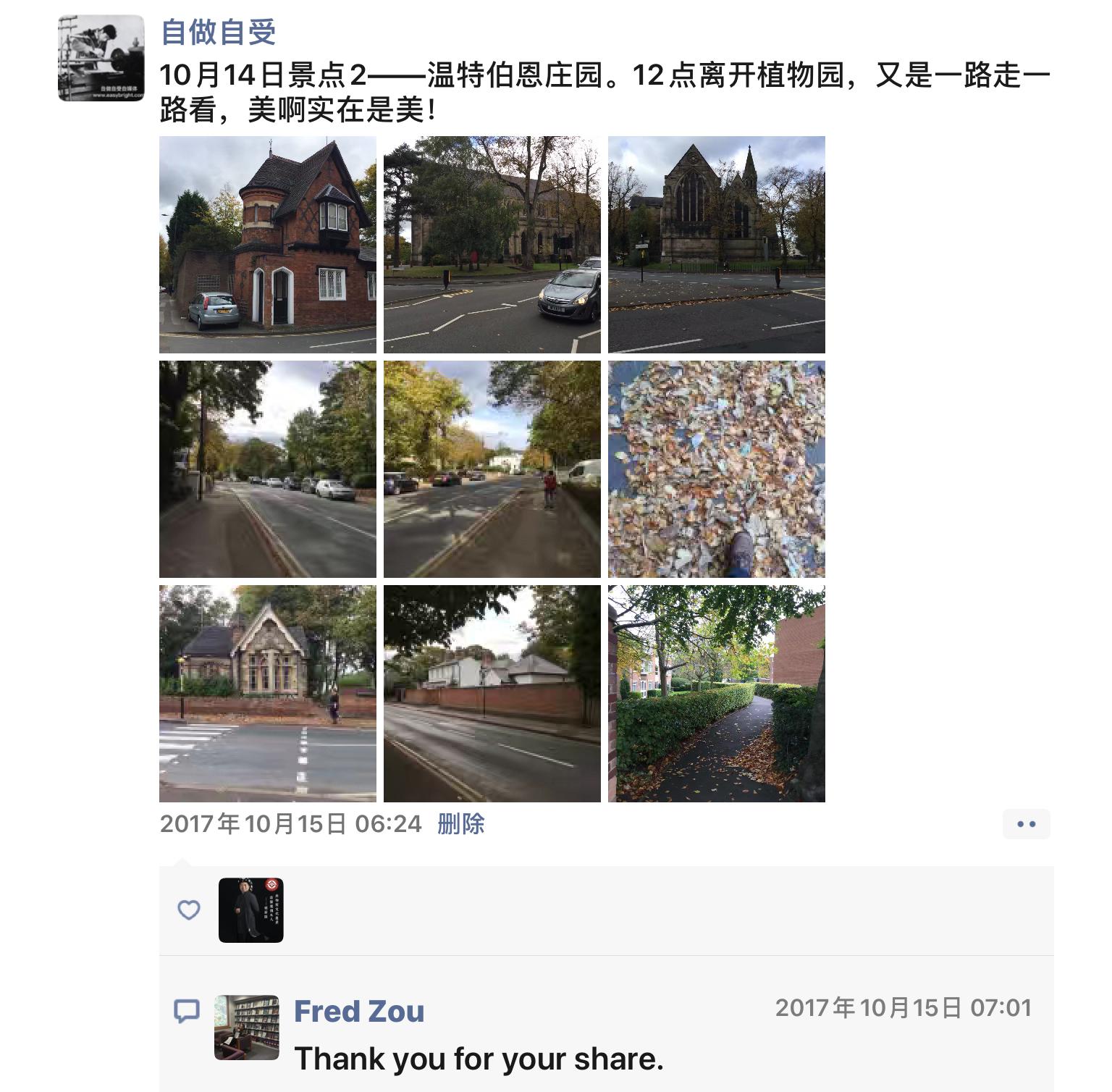
Task: View the red brick house photo
Action: [268, 245]
